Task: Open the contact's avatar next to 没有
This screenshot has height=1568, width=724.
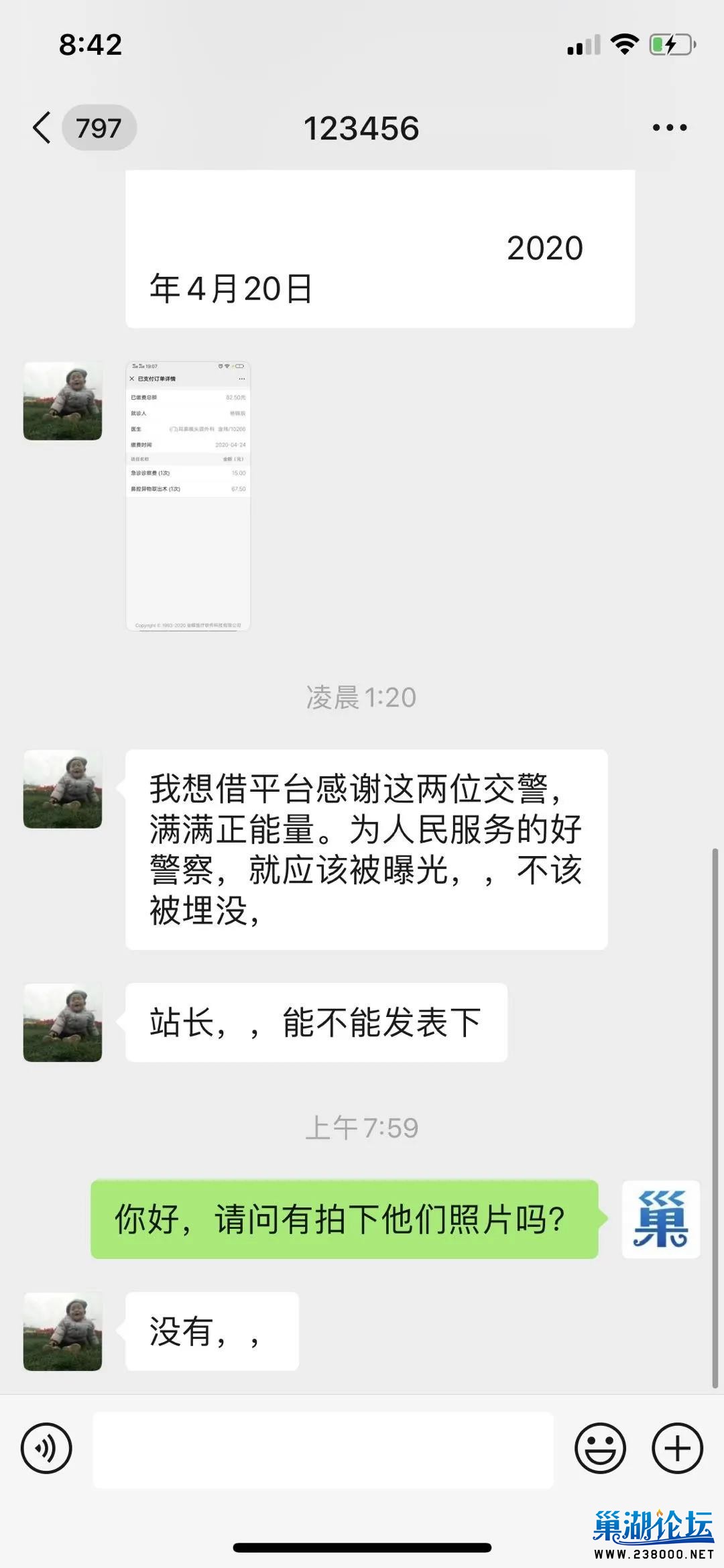Action: coord(63,1331)
